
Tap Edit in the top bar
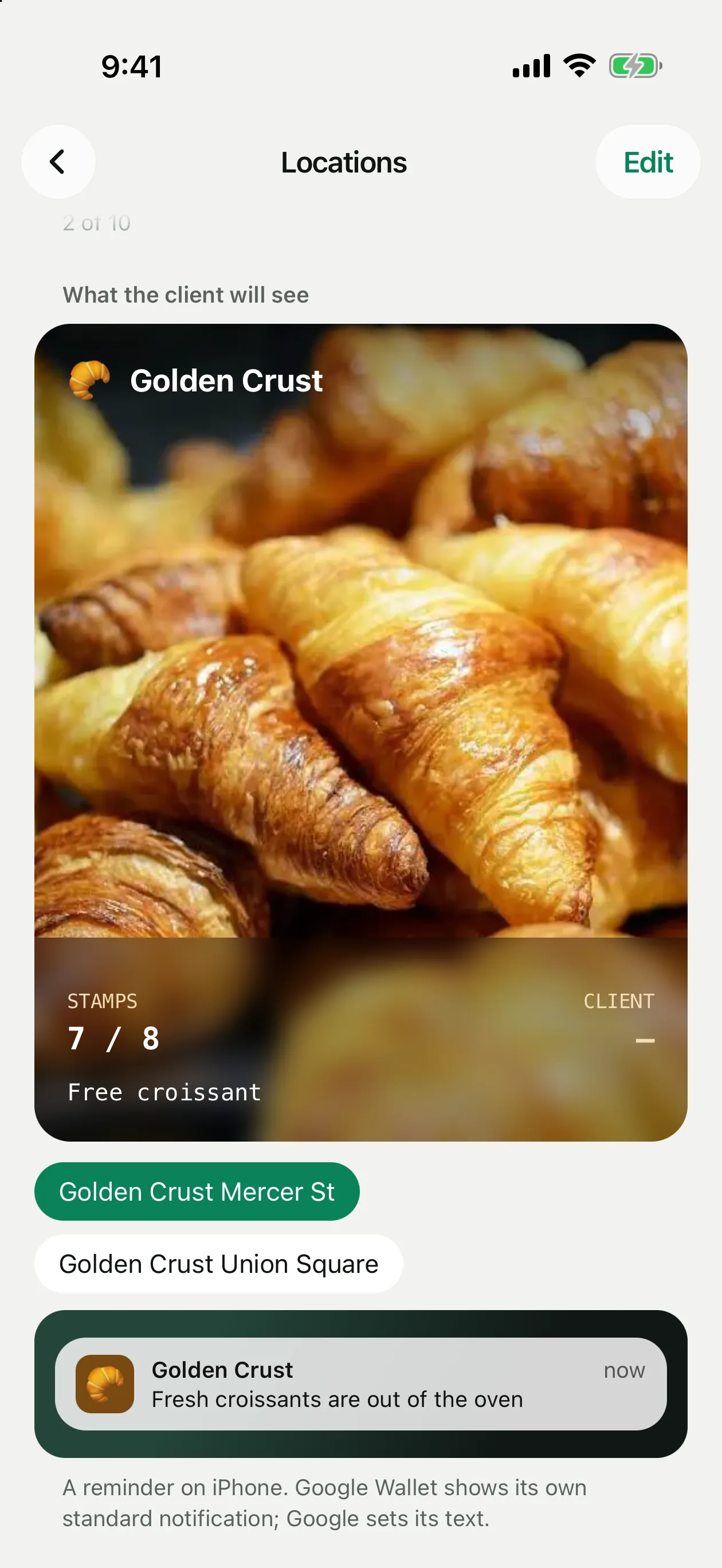648,162
